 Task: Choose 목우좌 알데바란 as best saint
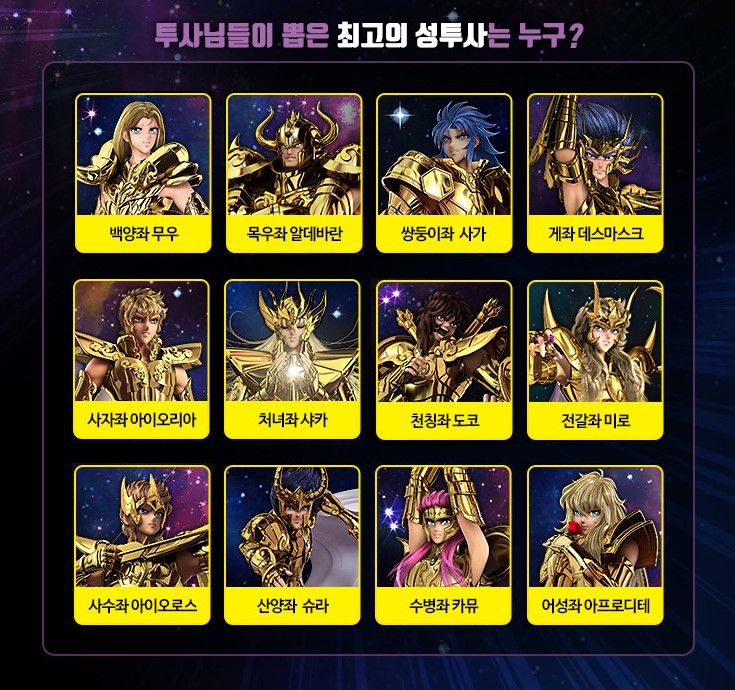click(294, 172)
